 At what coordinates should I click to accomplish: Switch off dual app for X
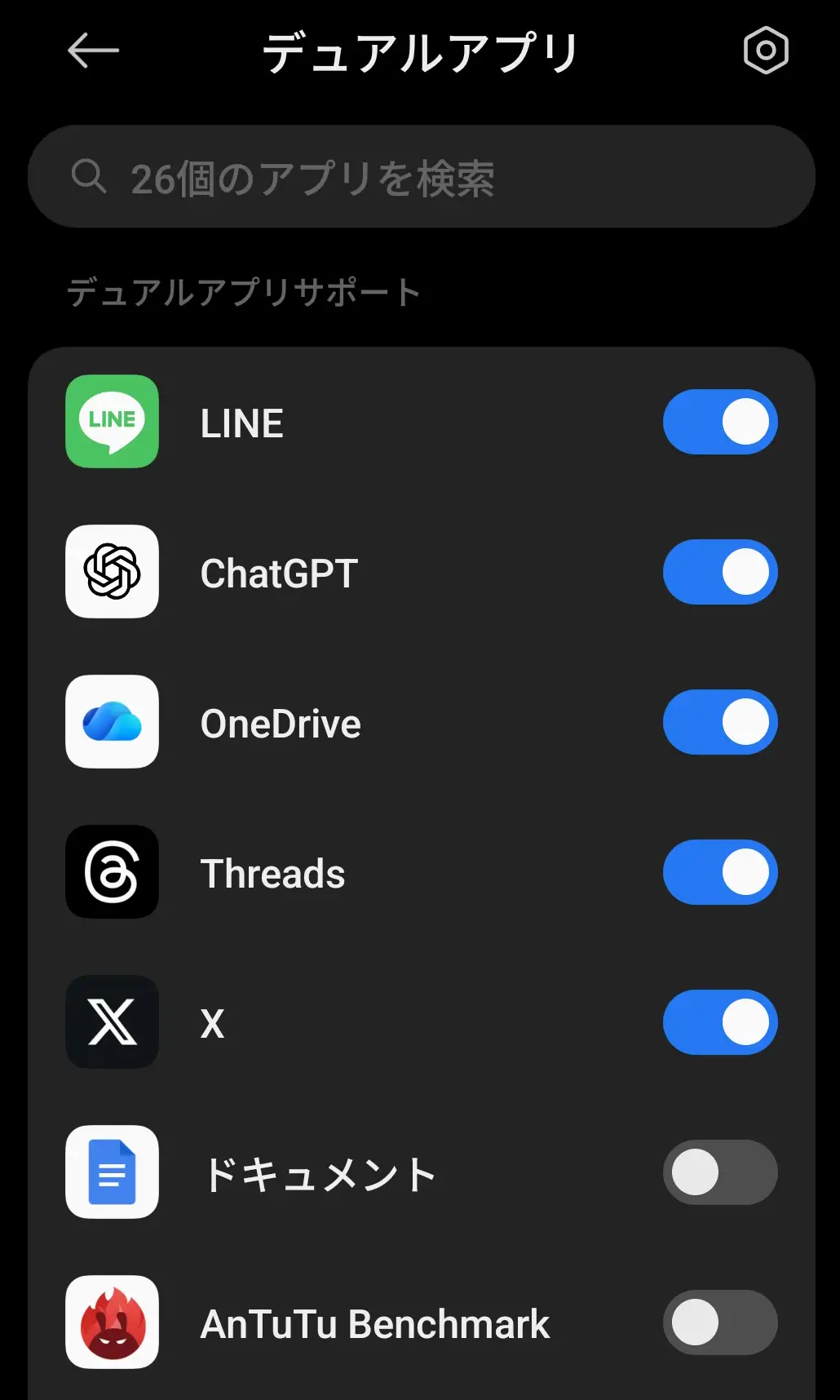(720, 1022)
